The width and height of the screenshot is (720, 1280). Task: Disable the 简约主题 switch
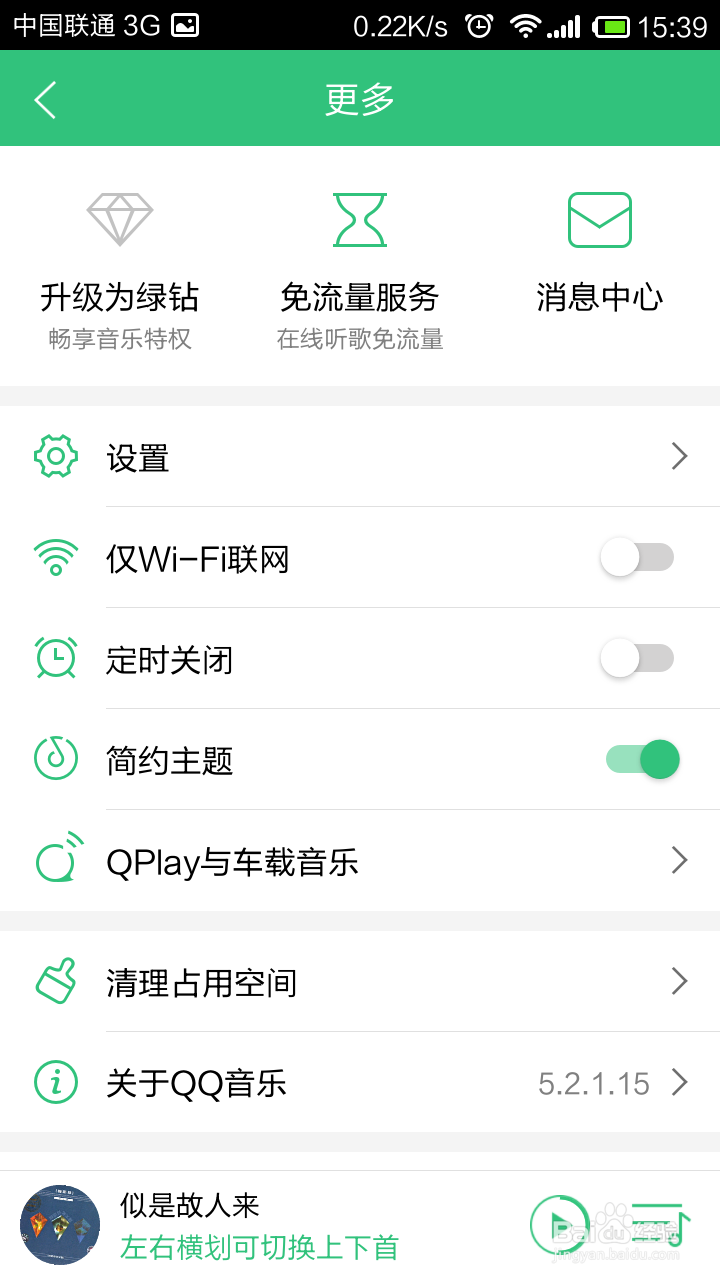(641, 759)
